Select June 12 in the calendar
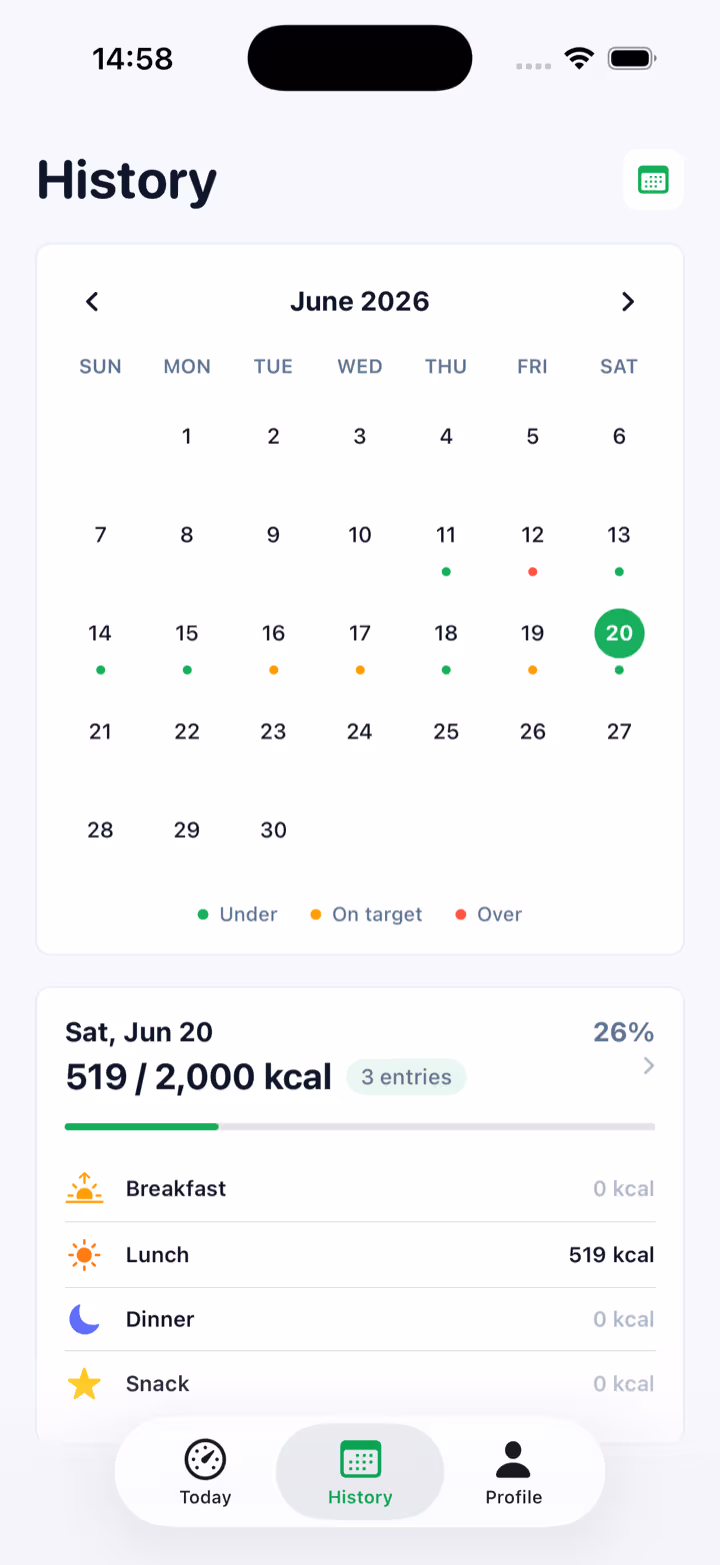The height and width of the screenshot is (1565, 720). (533, 545)
